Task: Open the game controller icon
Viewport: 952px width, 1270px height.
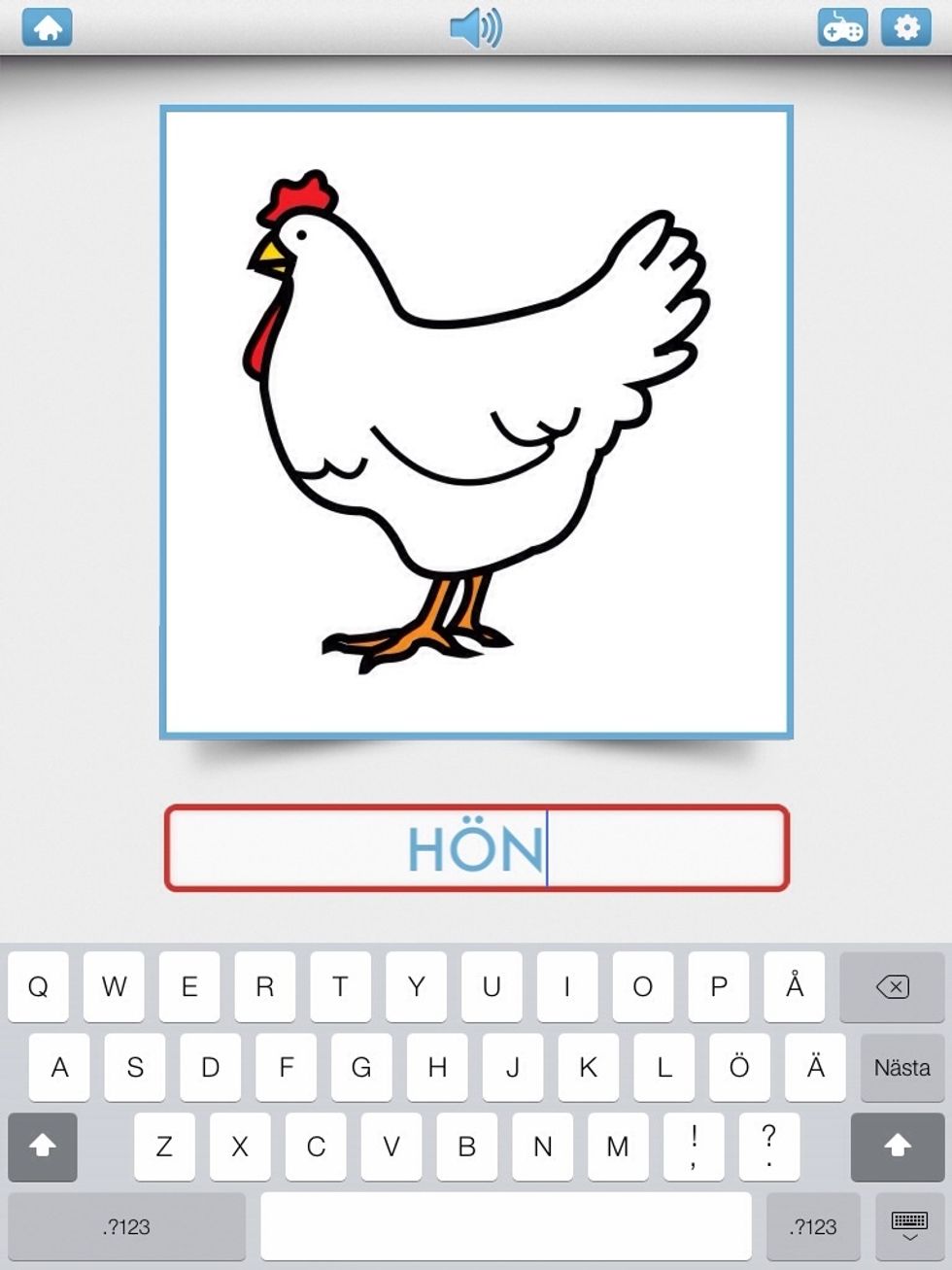Action: tap(845, 27)
